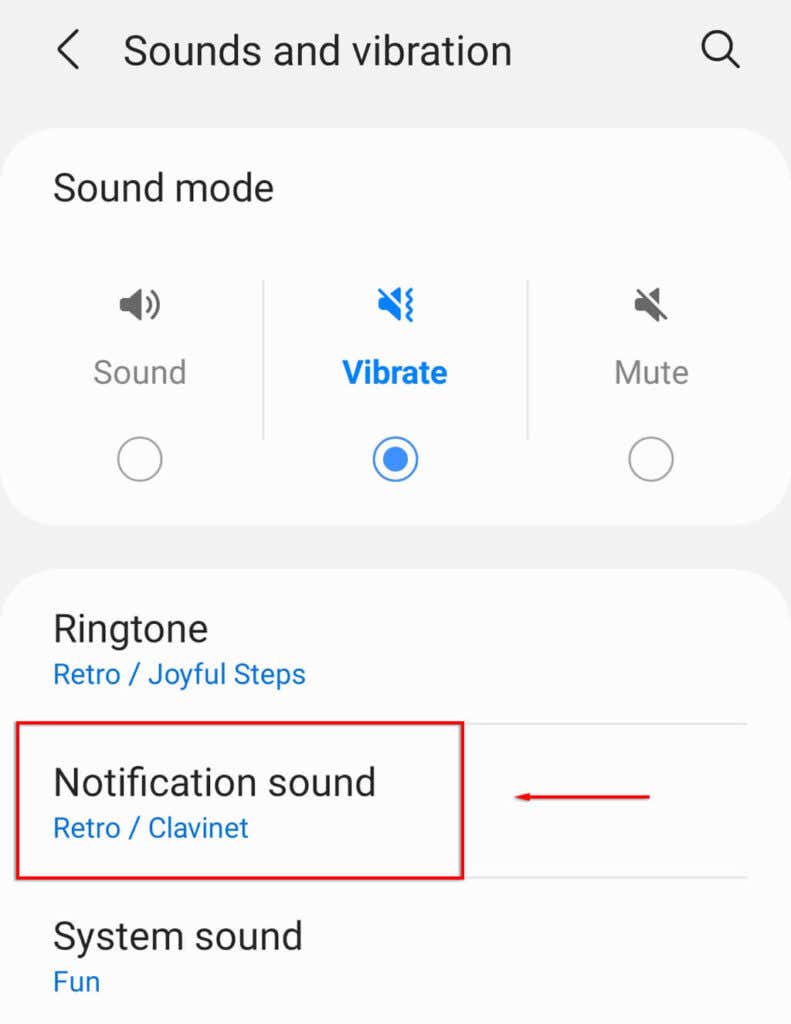The image size is (791, 1024).
Task: Click the Sound mode label
Action: point(163,188)
